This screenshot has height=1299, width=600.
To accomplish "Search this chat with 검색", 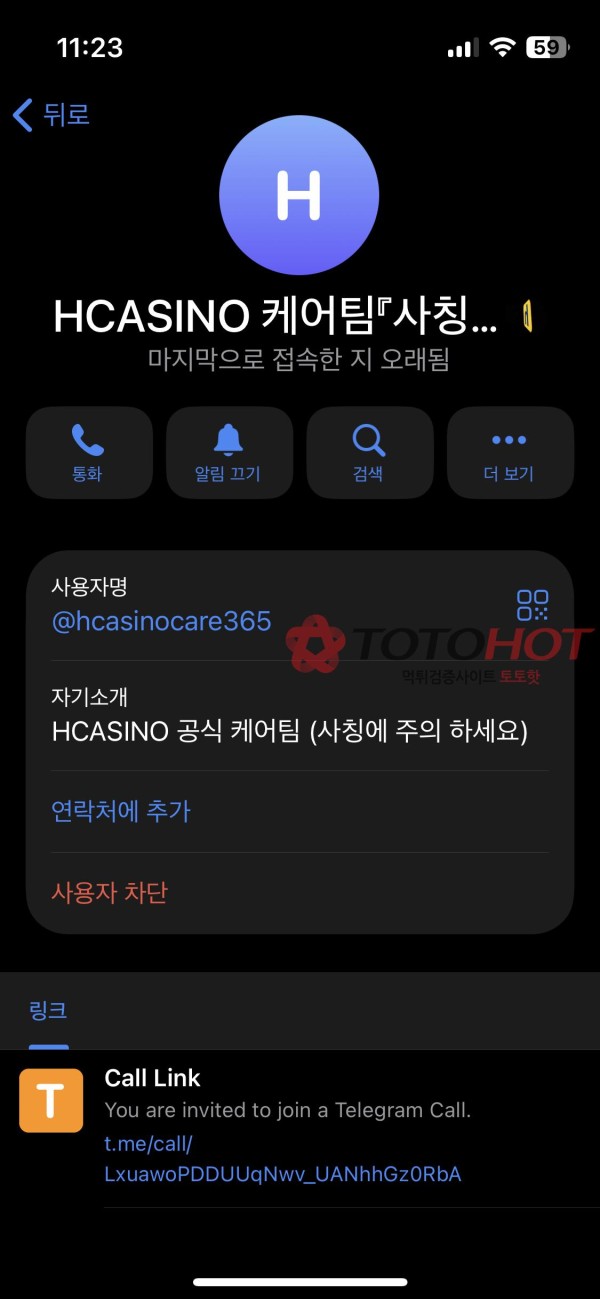I will click(369, 452).
